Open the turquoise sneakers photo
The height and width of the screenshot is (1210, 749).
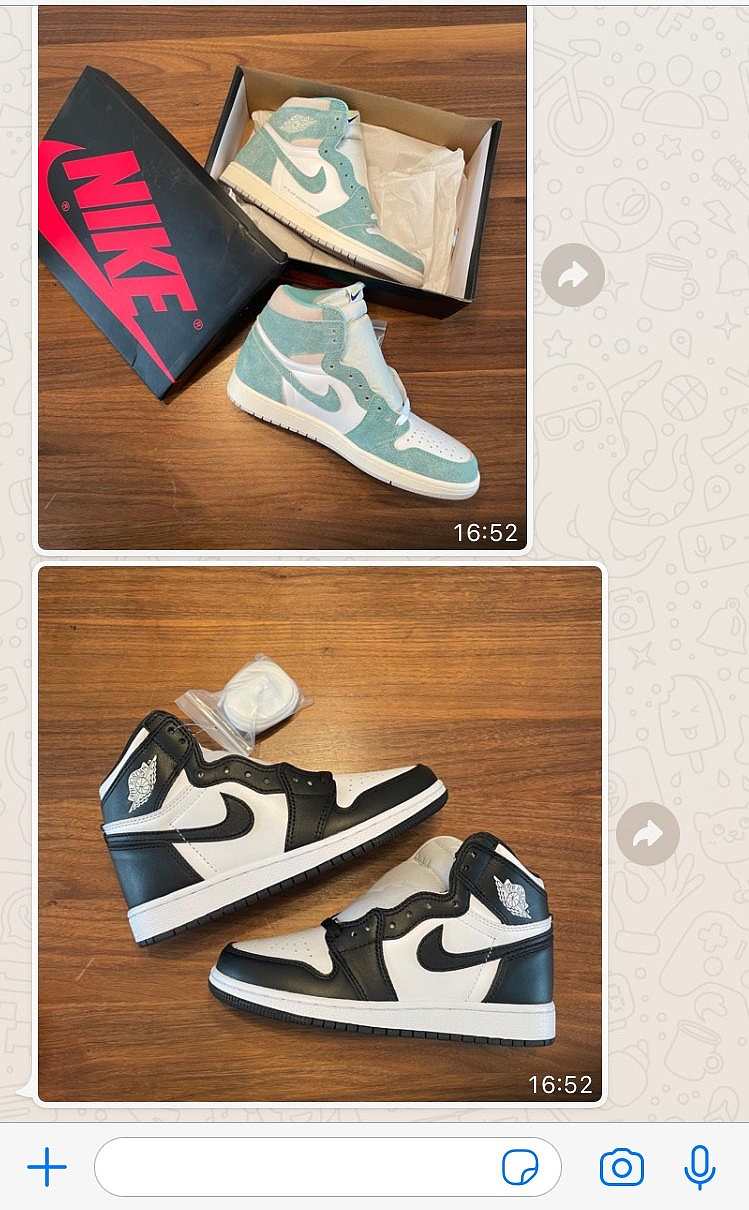click(282, 277)
